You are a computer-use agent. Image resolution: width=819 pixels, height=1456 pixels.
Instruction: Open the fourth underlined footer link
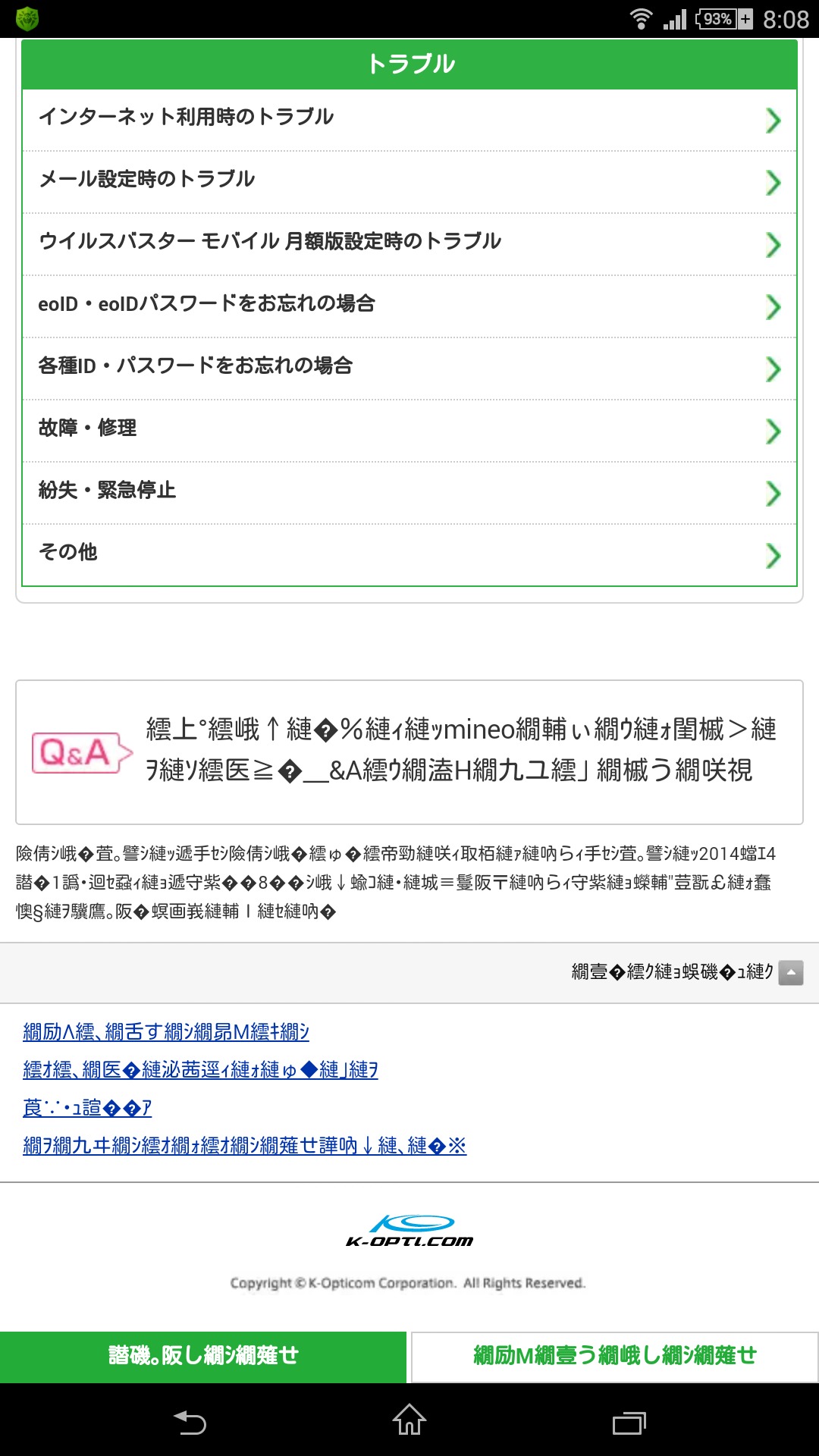click(244, 1145)
